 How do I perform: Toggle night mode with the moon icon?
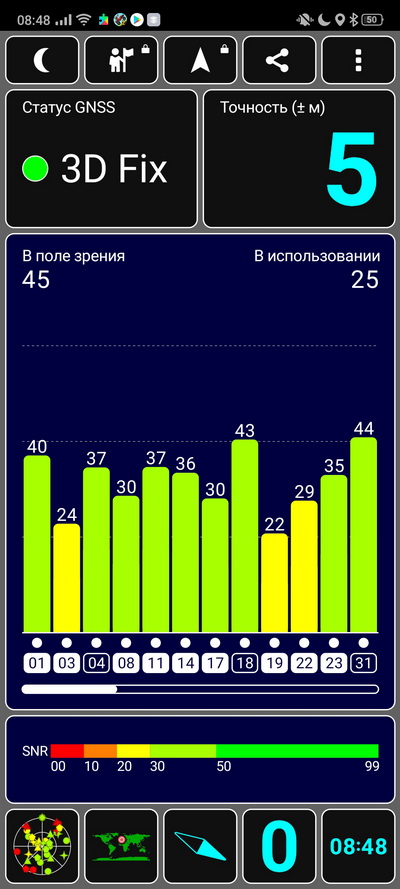(42, 60)
